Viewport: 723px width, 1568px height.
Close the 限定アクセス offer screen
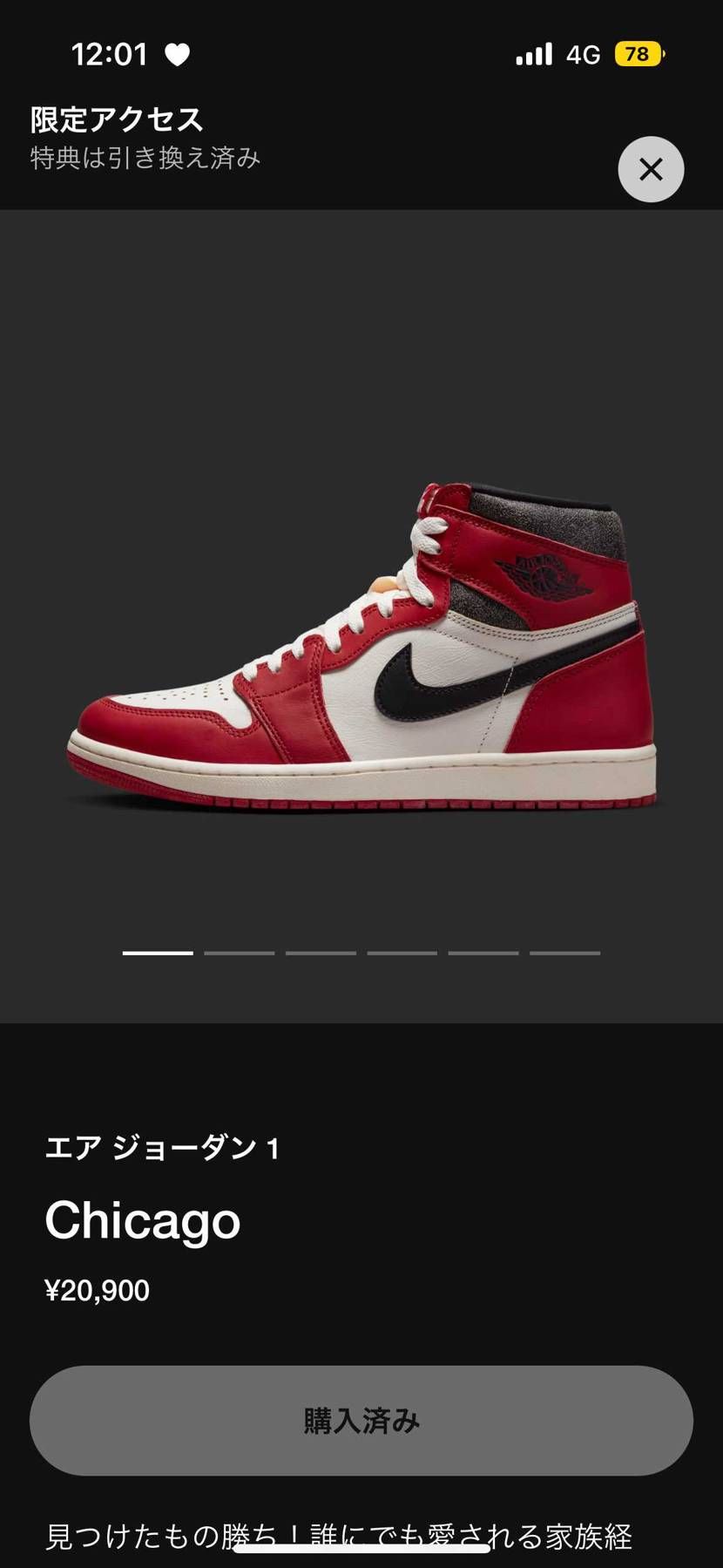(x=651, y=169)
